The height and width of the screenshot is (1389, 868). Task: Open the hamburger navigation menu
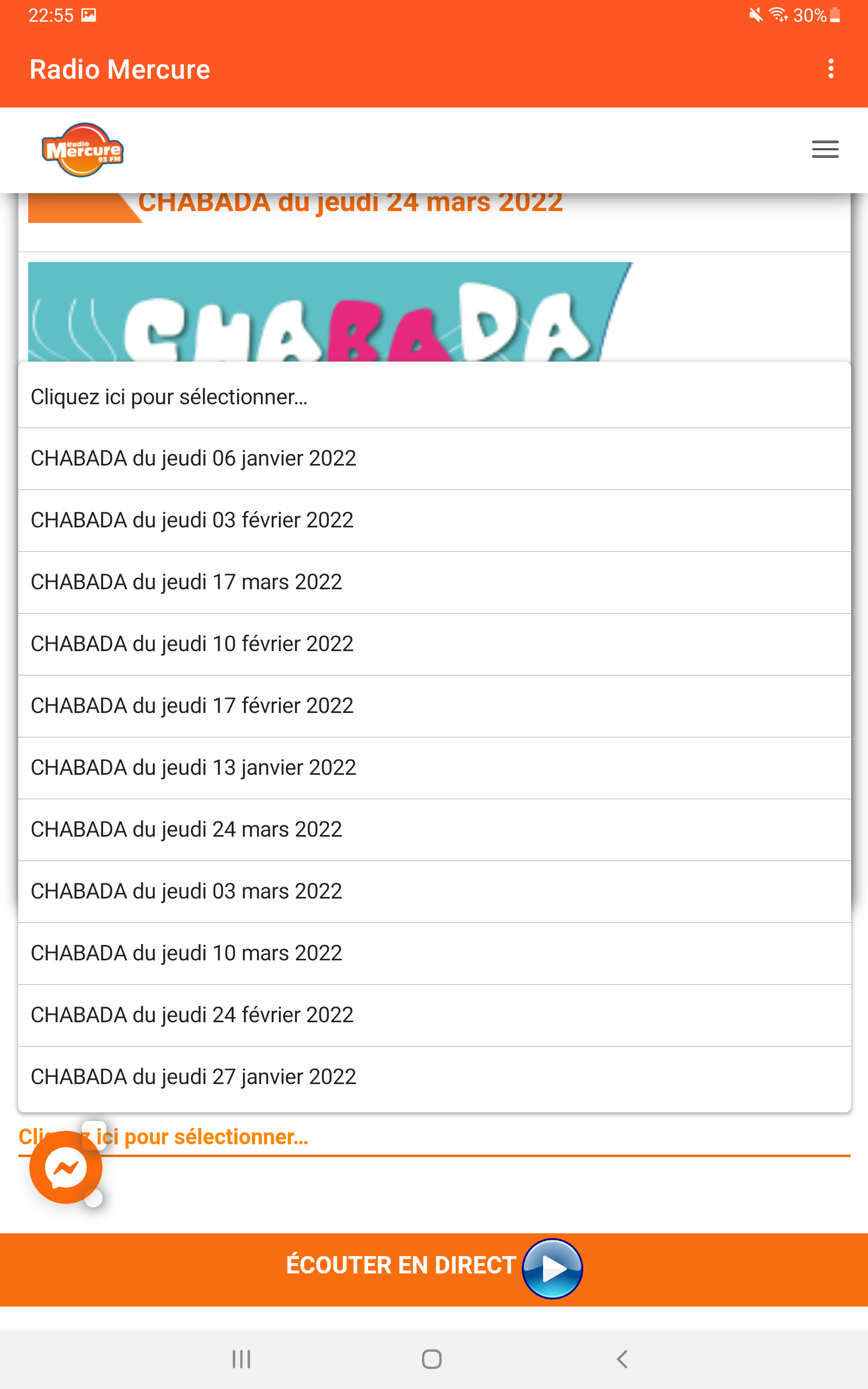pos(825,149)
